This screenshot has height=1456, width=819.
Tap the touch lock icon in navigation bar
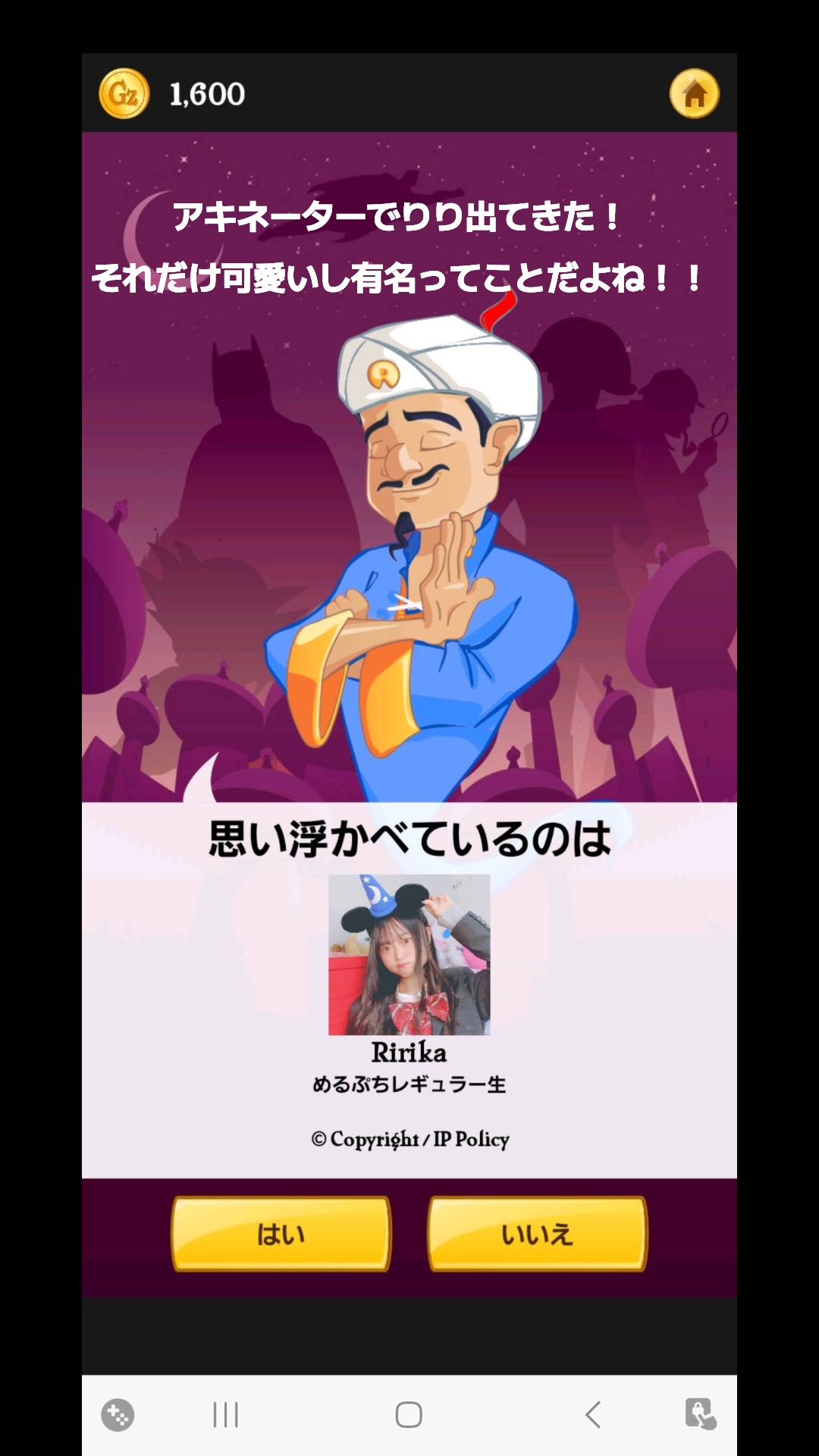[700, 1414]
